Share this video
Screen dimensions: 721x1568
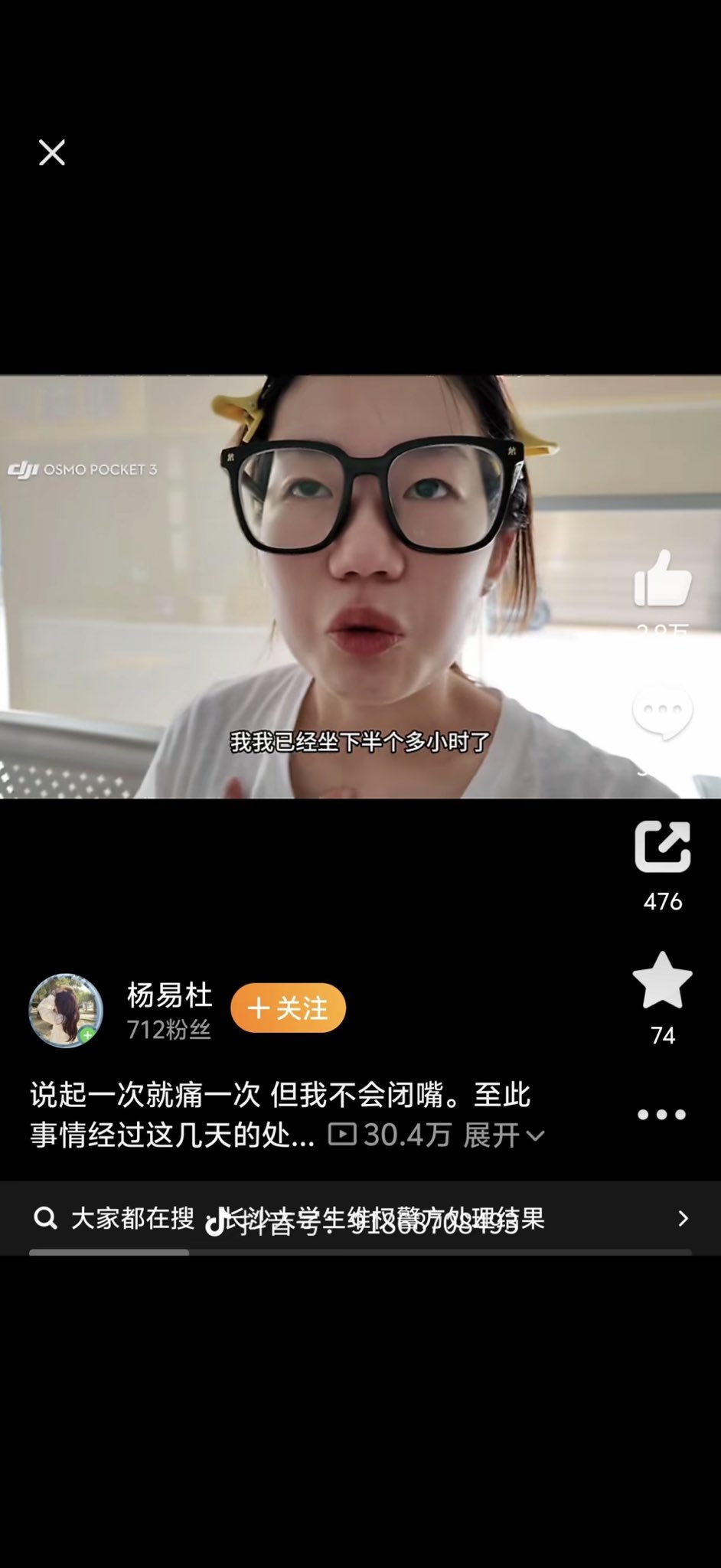[x=663, y=846]
